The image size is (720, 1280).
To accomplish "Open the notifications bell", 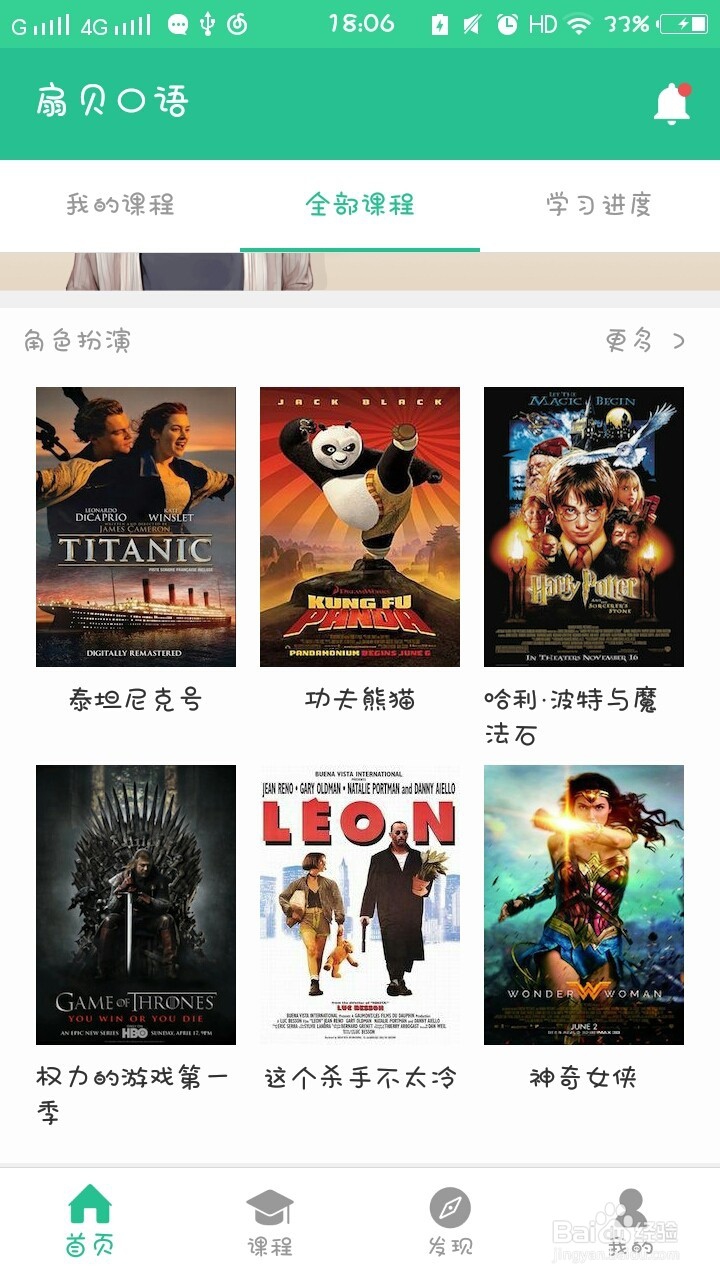I will 672,103.
